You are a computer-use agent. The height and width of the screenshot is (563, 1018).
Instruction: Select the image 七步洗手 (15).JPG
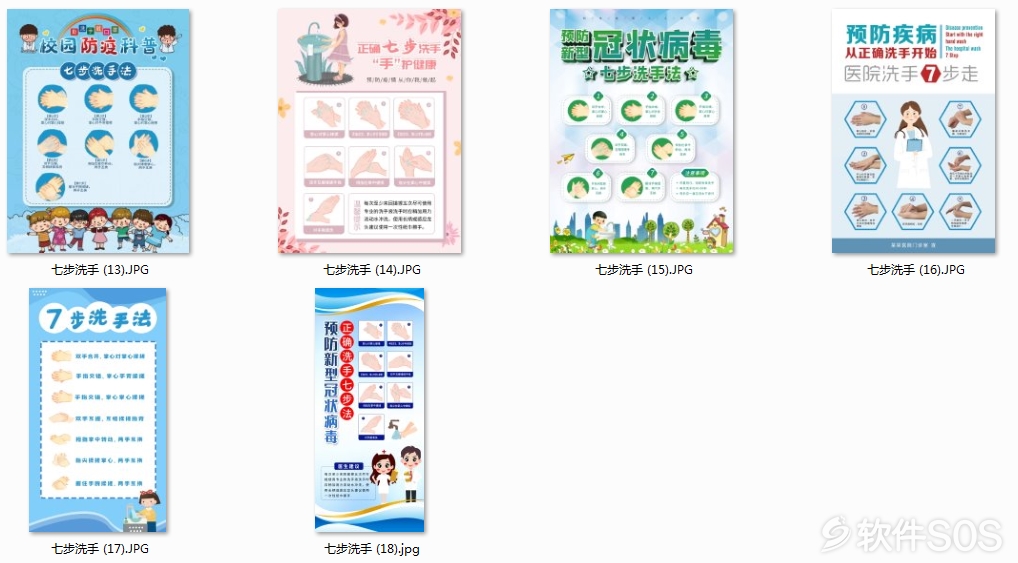[642, 131]
